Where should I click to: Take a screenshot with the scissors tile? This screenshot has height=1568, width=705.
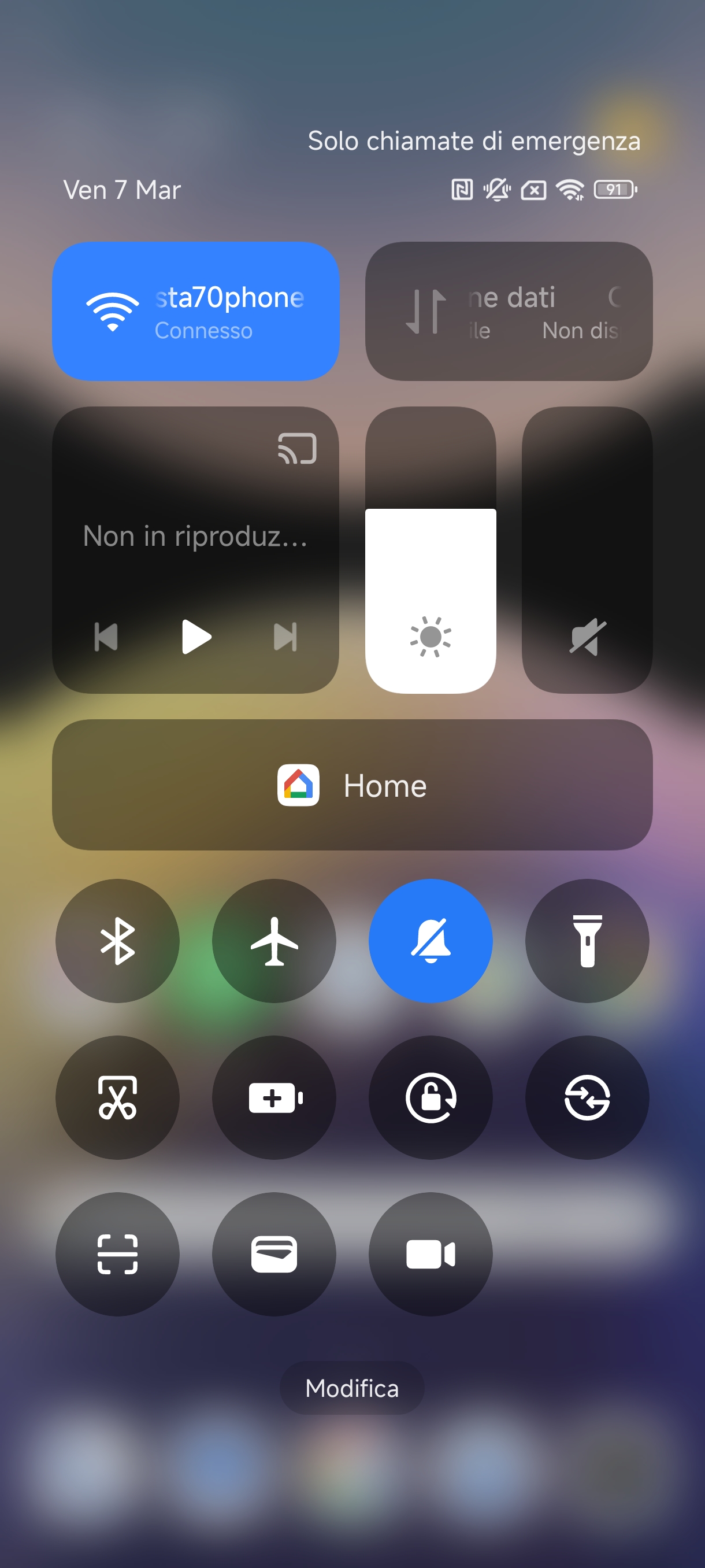pyautogui.click(x=117, y=1097)
